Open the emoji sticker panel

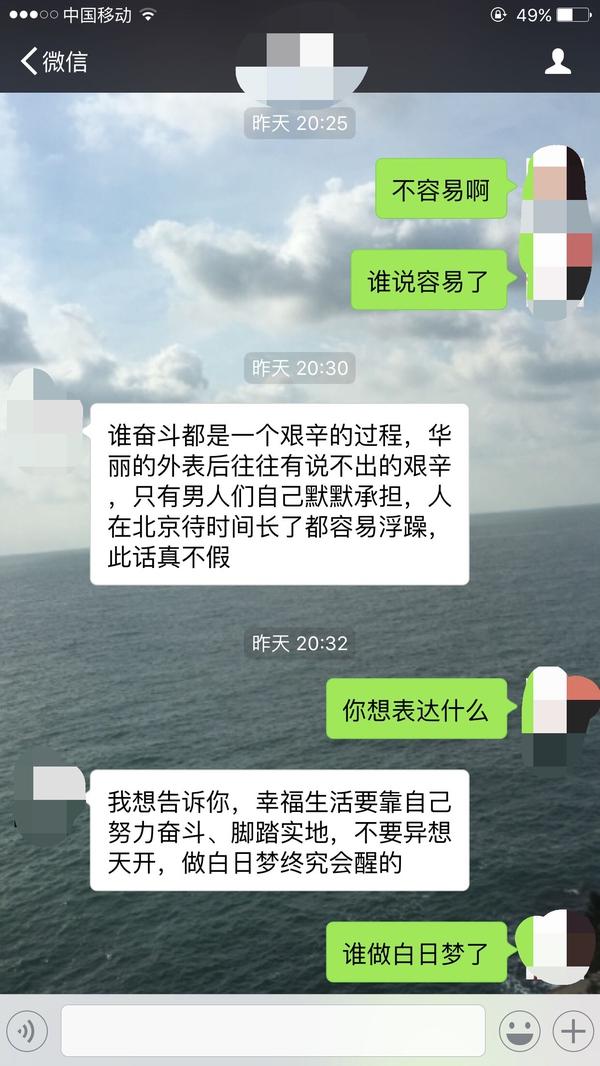pos(520,1030)
